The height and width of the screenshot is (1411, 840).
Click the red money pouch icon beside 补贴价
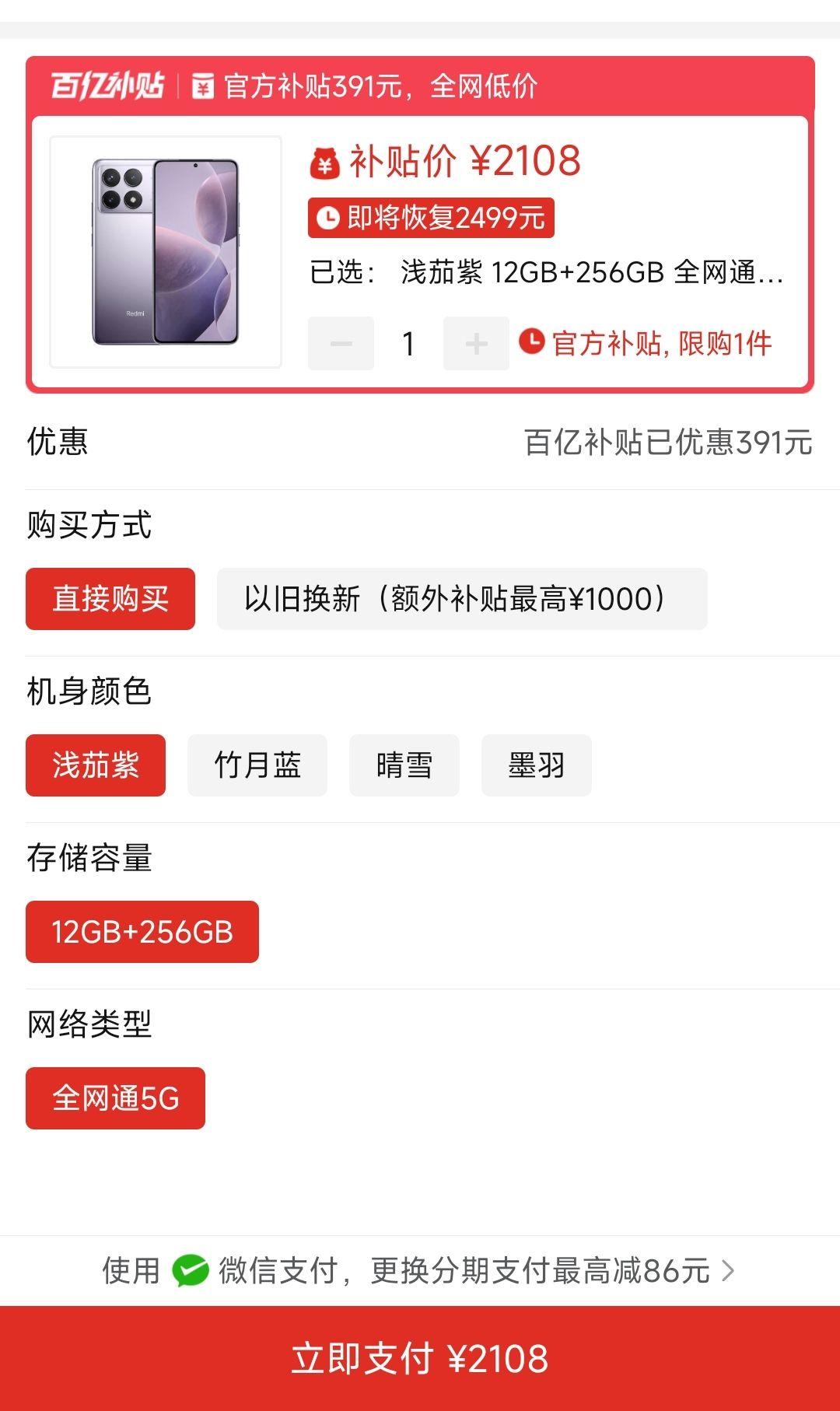[x=324, y=164]
